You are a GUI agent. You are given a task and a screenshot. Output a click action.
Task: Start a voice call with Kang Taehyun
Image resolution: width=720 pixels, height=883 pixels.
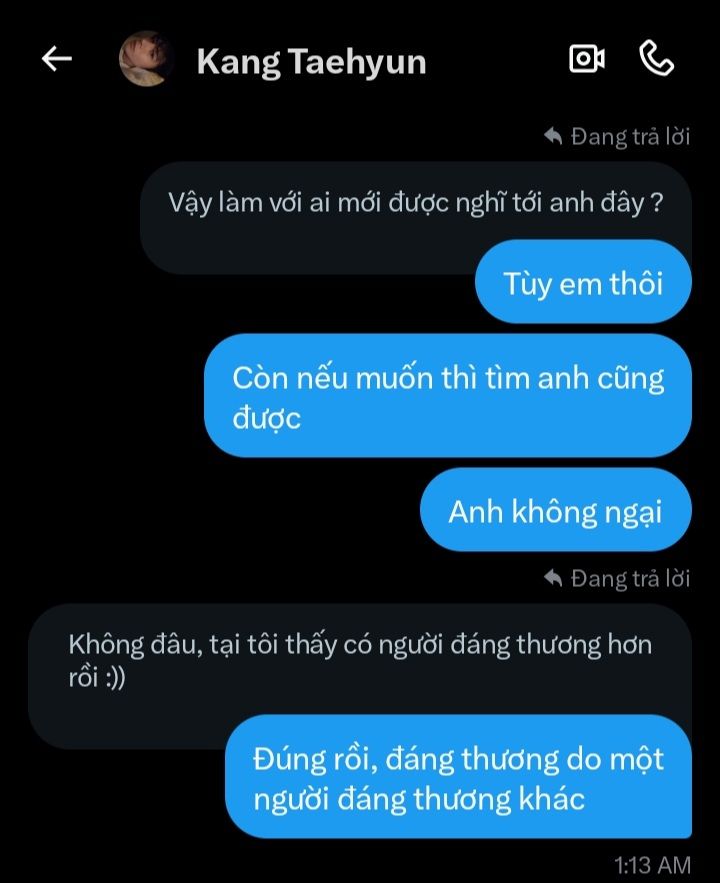coord(656,60)
